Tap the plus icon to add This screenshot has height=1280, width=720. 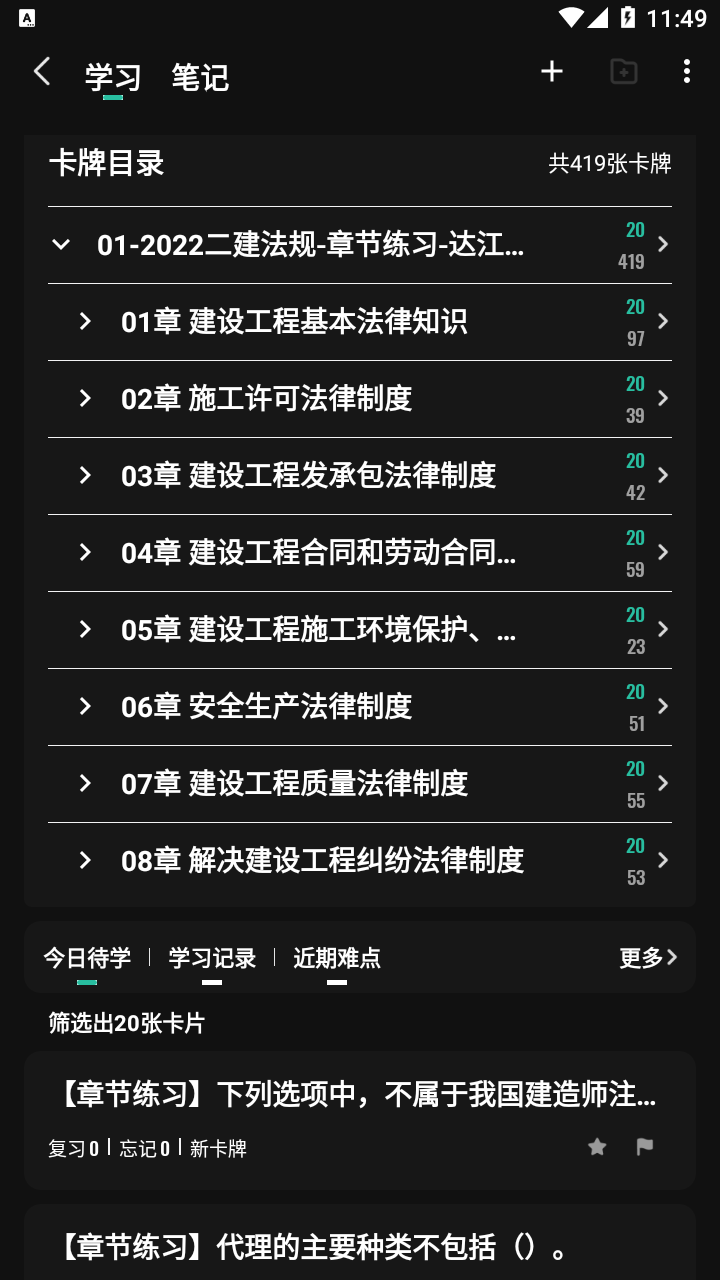(x=552, y=71)
